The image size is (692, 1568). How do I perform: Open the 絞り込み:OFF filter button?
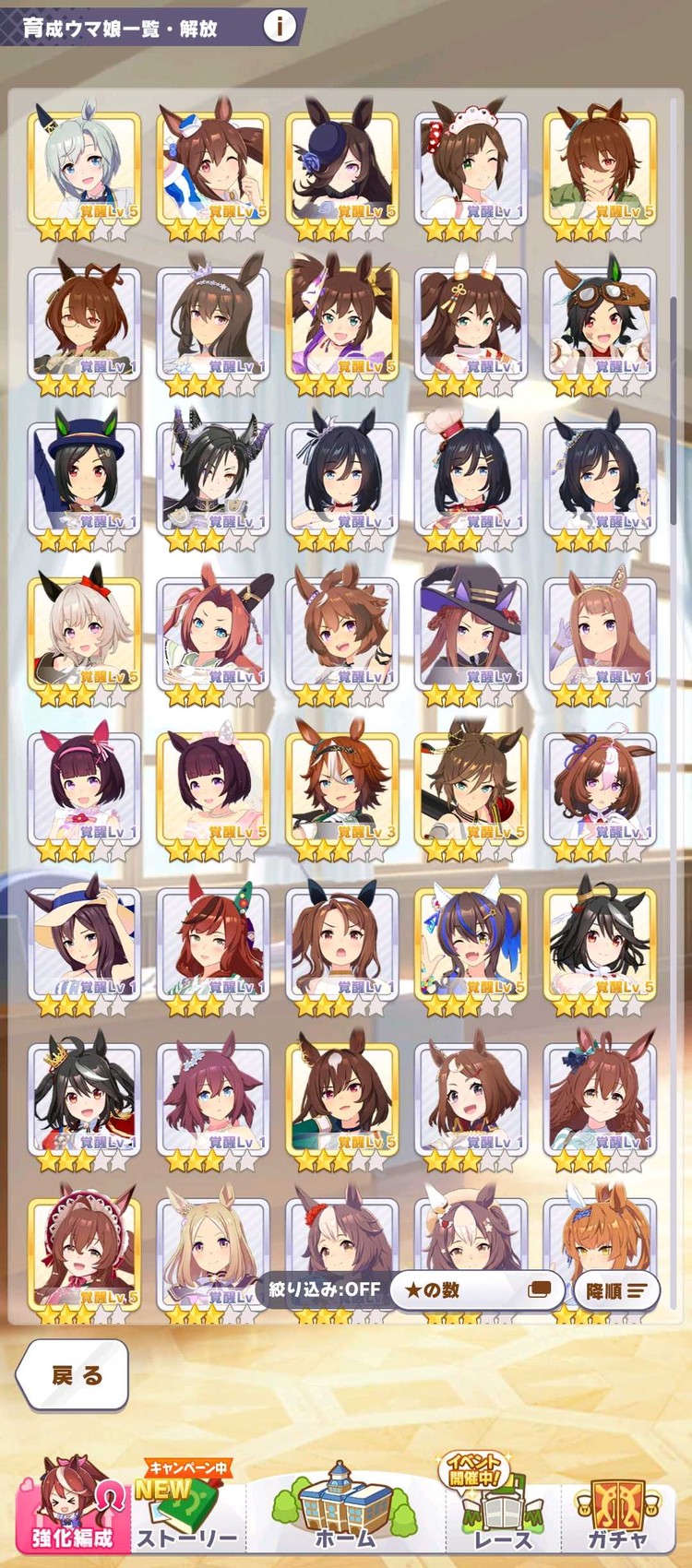coord(324,1289)
